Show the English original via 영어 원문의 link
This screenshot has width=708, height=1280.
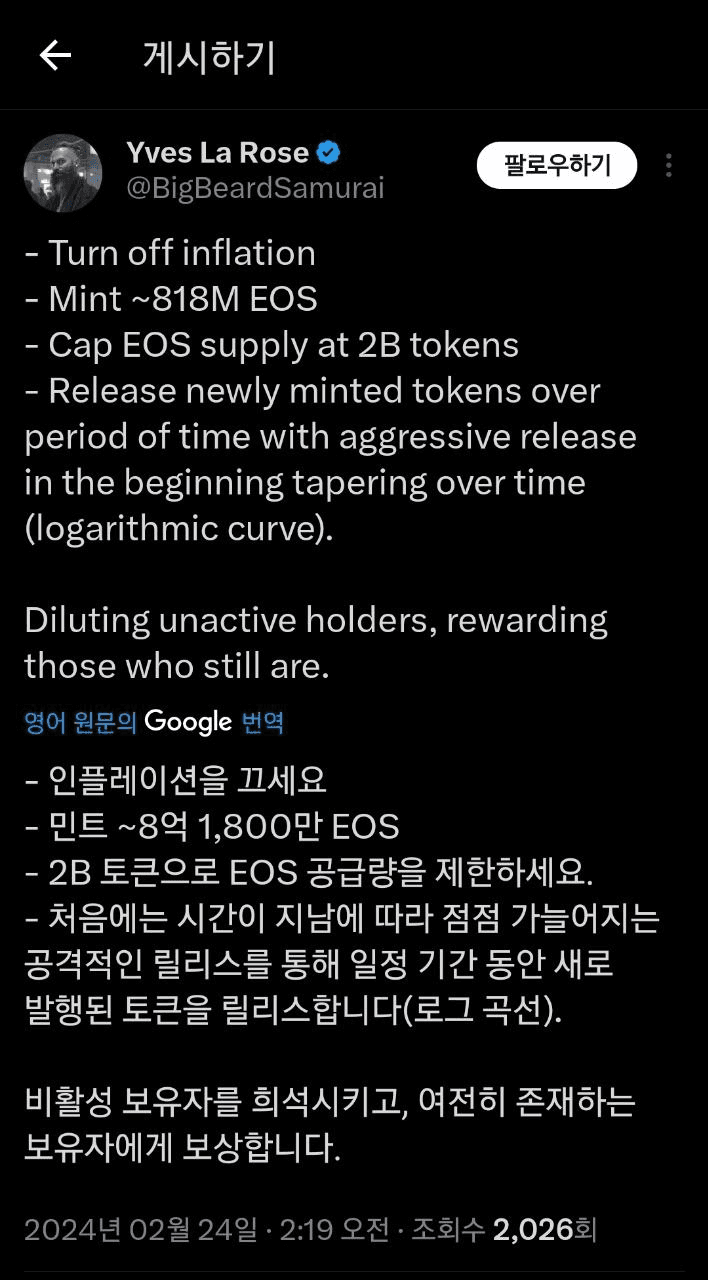click(80, 723)
